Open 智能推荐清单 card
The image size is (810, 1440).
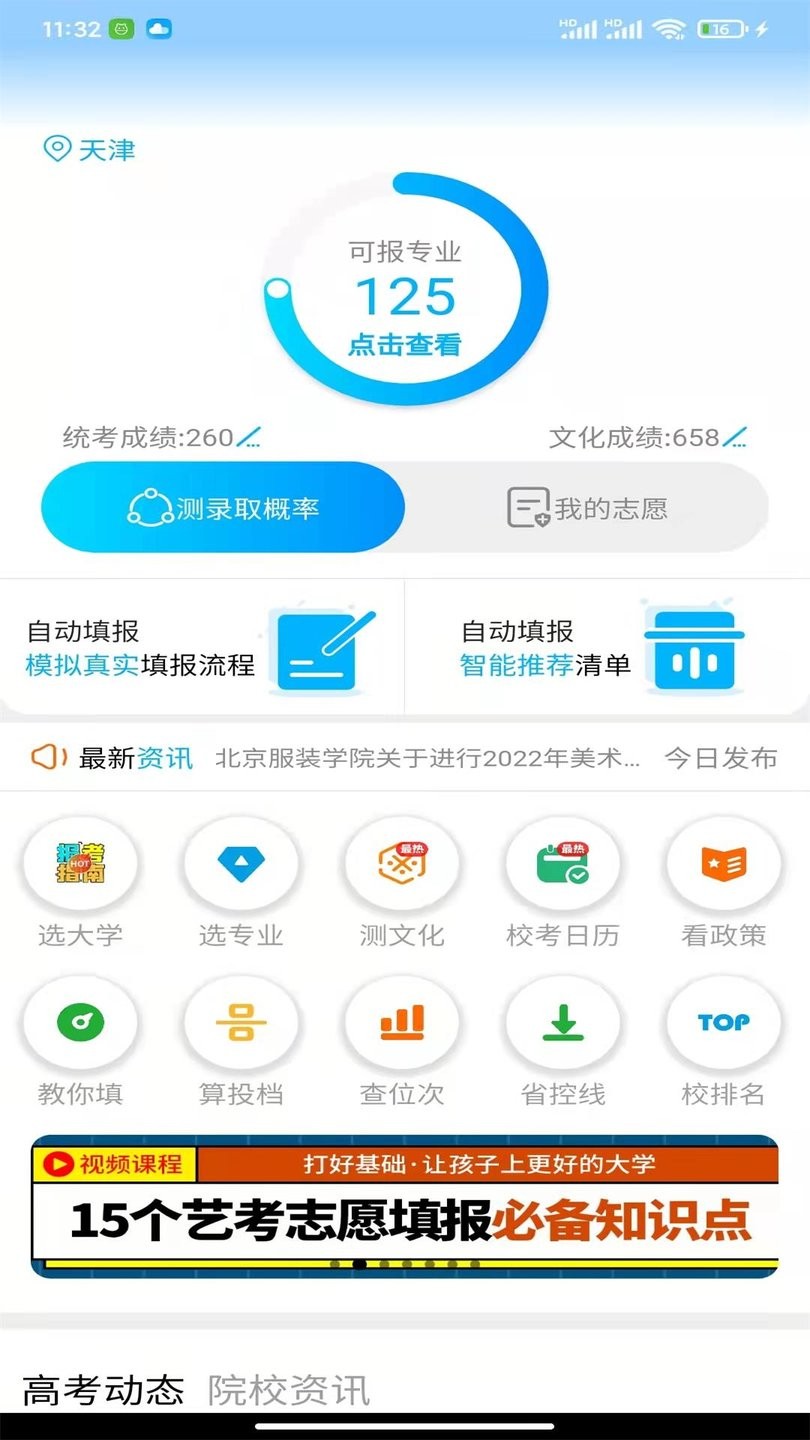pyautogui.click(x=606, y=647)
